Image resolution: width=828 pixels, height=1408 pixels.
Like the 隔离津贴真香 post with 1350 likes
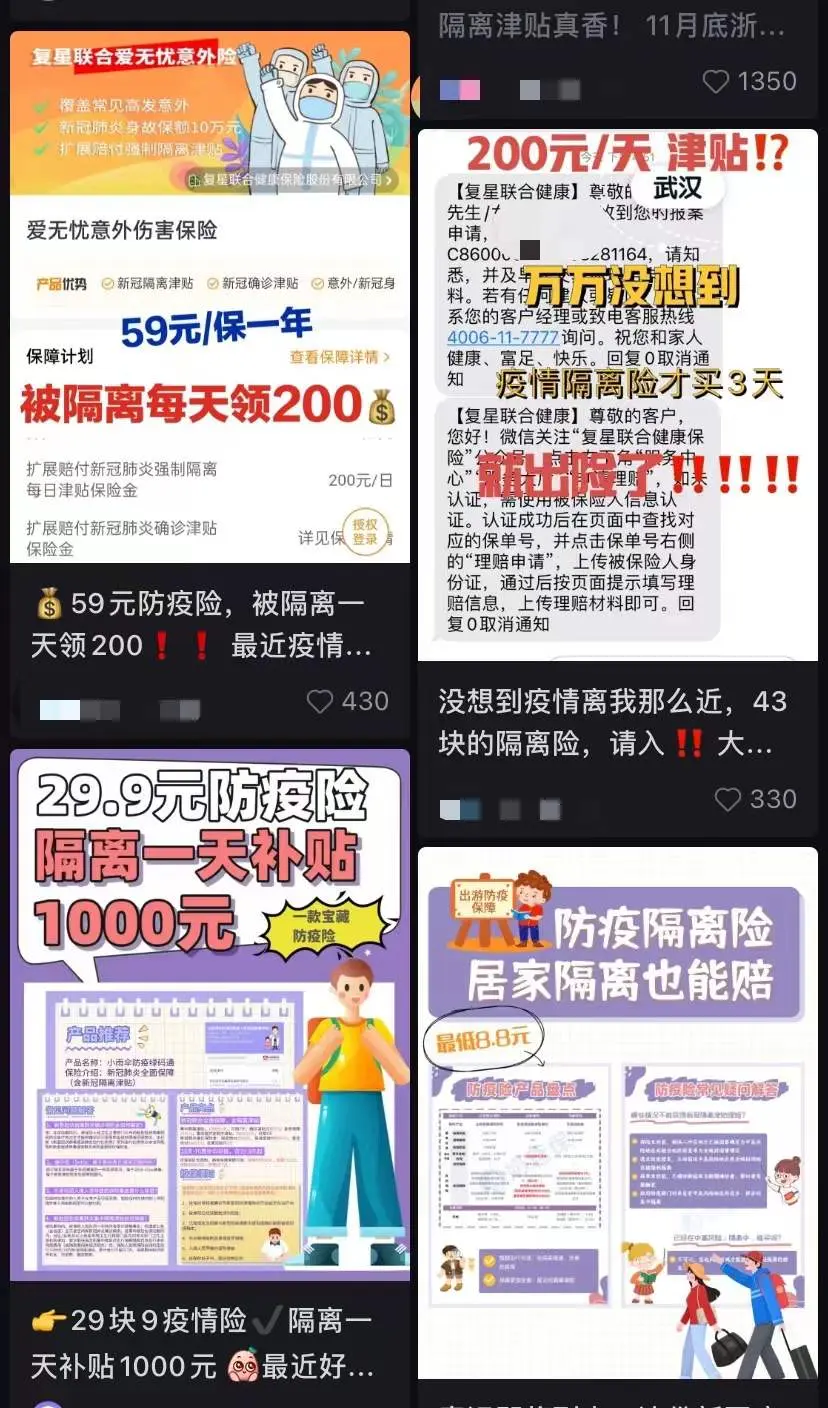click(716, 82)
